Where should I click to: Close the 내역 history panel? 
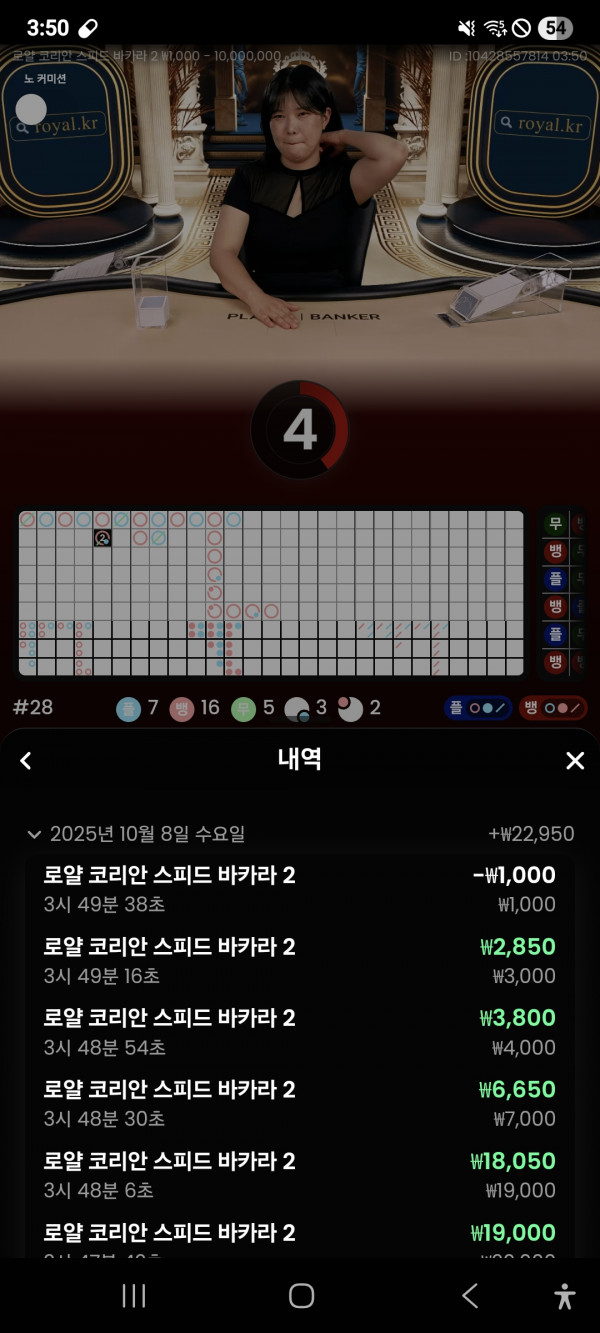pos(575,761)
